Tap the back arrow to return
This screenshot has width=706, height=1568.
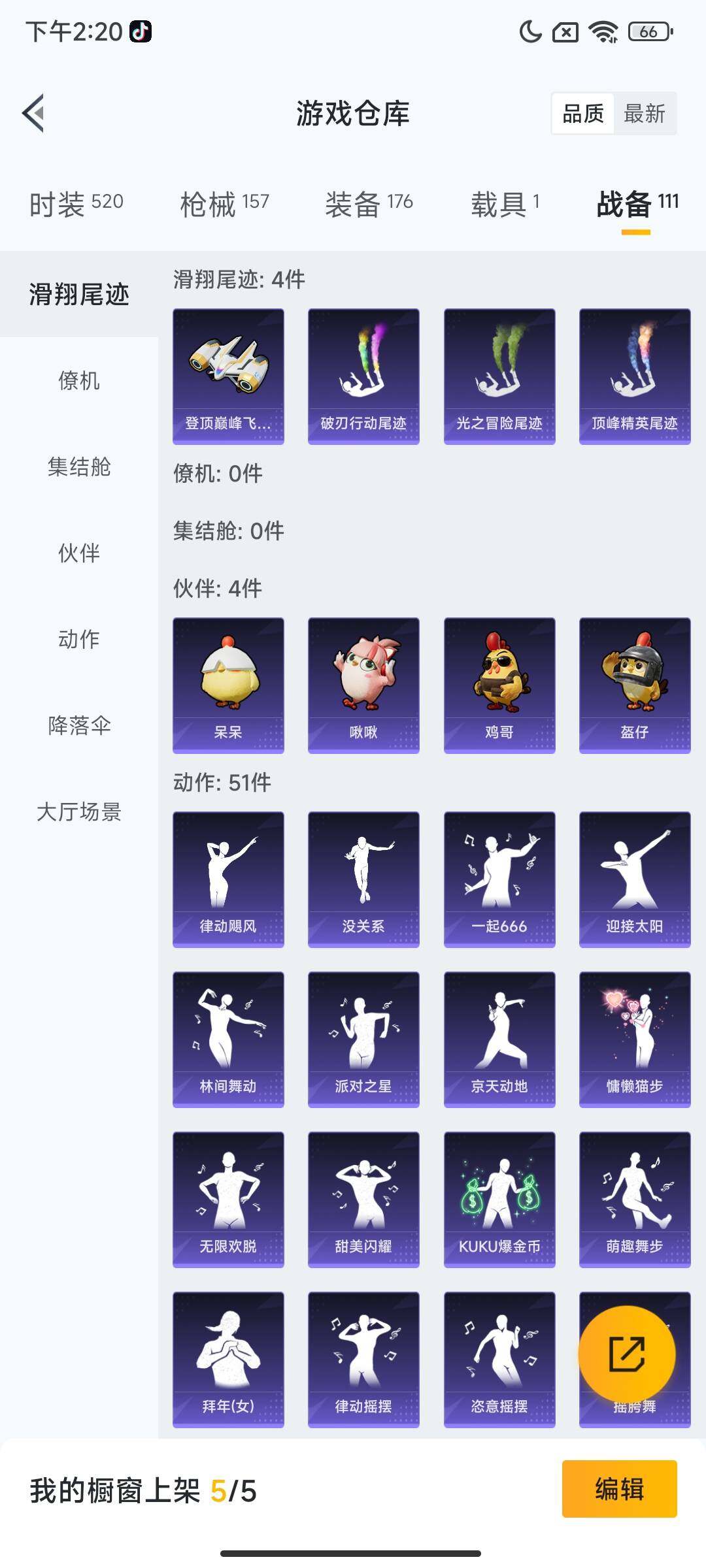(33, 113)
